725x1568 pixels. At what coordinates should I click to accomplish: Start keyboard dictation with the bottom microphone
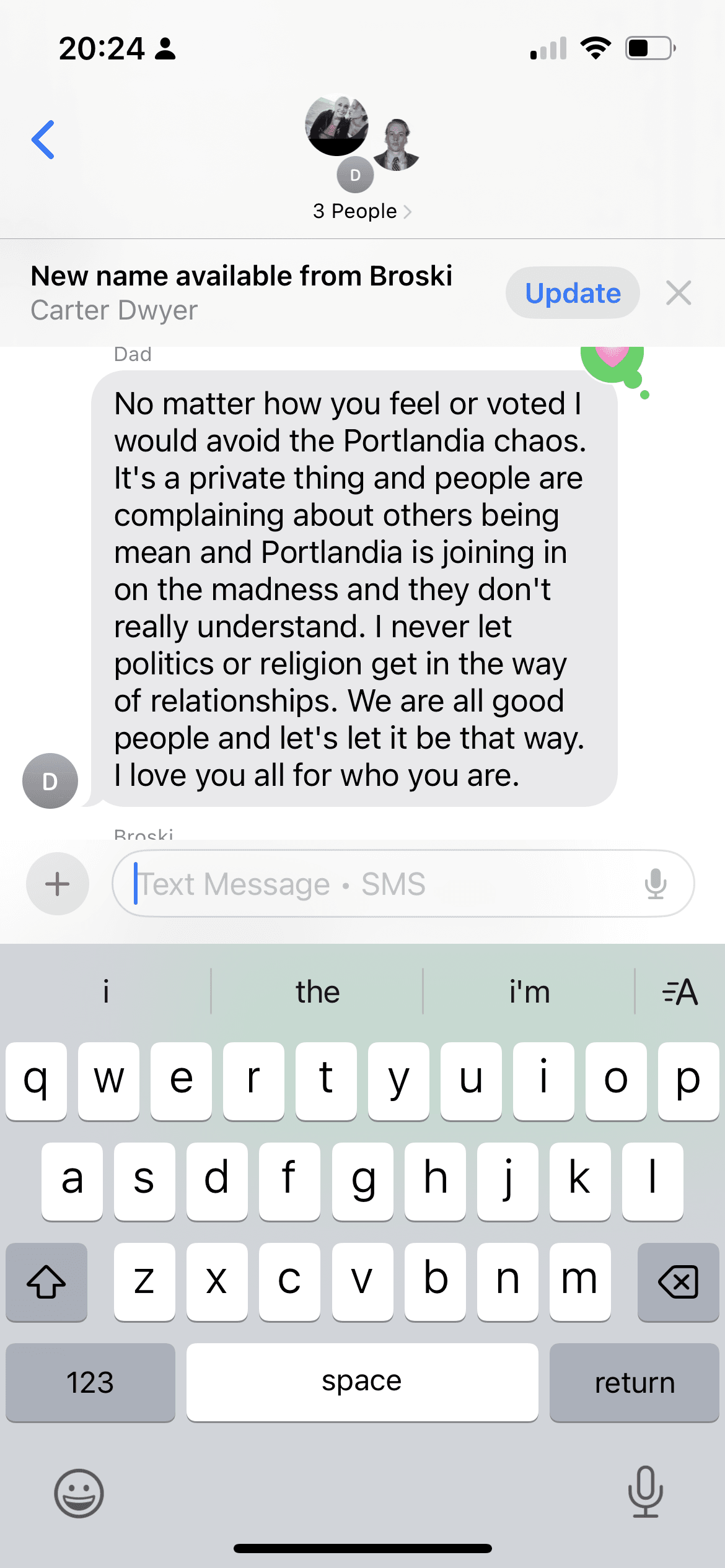645,1492
